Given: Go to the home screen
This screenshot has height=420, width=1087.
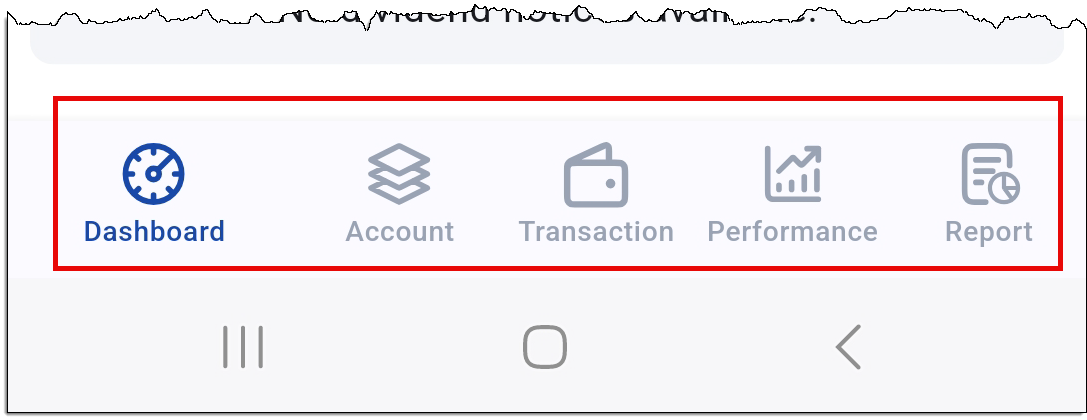Looking at the screenshot, I should pyautogui.click(x=545, y=347).
